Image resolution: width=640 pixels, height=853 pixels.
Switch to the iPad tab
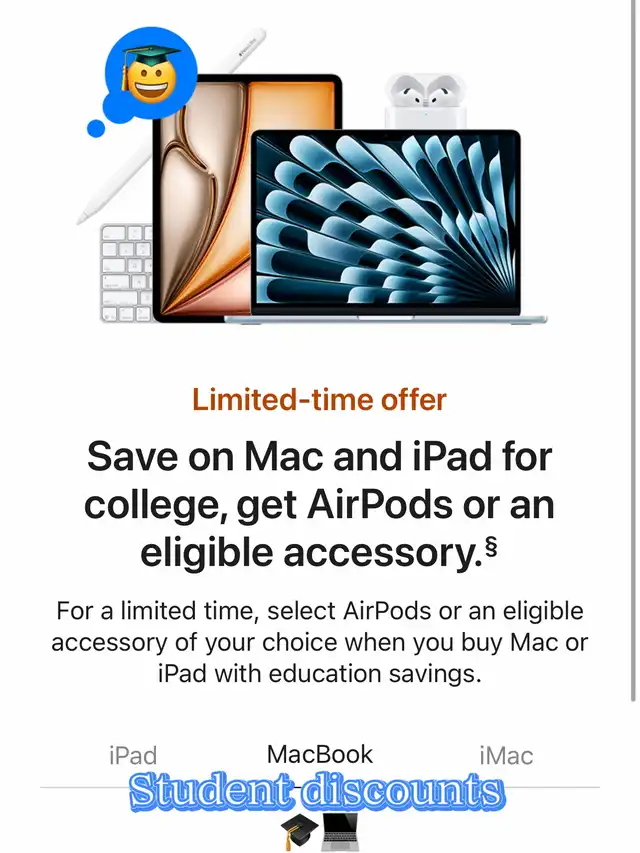click(x=133, y=756)
